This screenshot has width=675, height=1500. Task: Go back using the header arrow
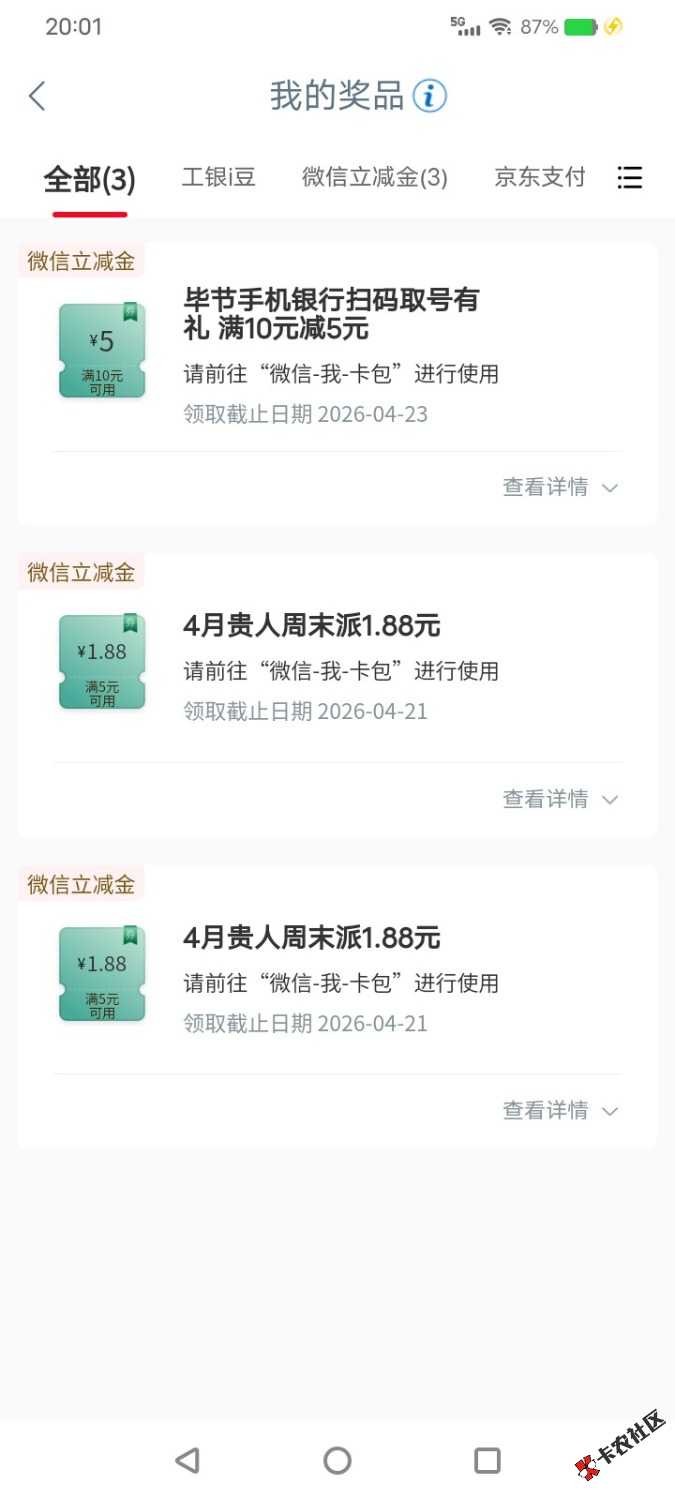(37, 97)
